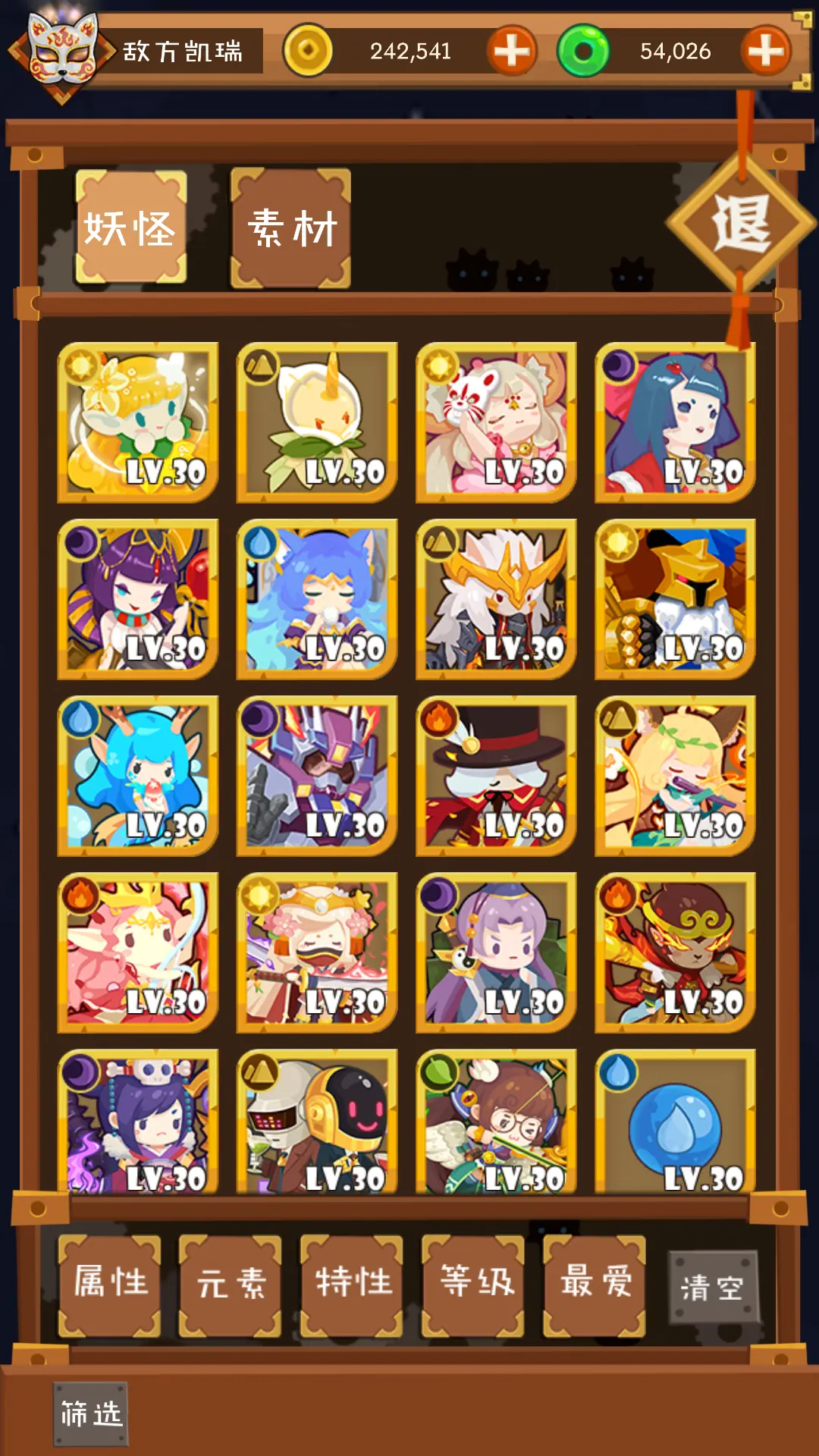Select the blue water orb card

coord(675,1122)
